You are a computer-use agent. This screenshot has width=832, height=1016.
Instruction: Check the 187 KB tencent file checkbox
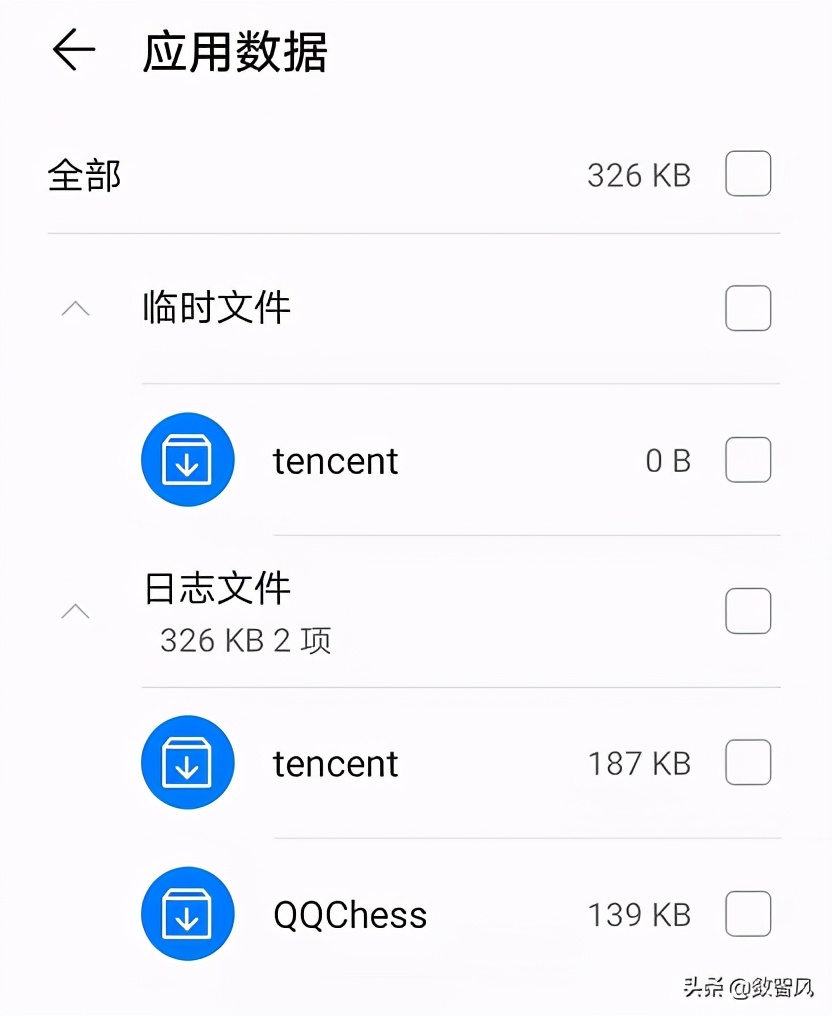[747, 762]
